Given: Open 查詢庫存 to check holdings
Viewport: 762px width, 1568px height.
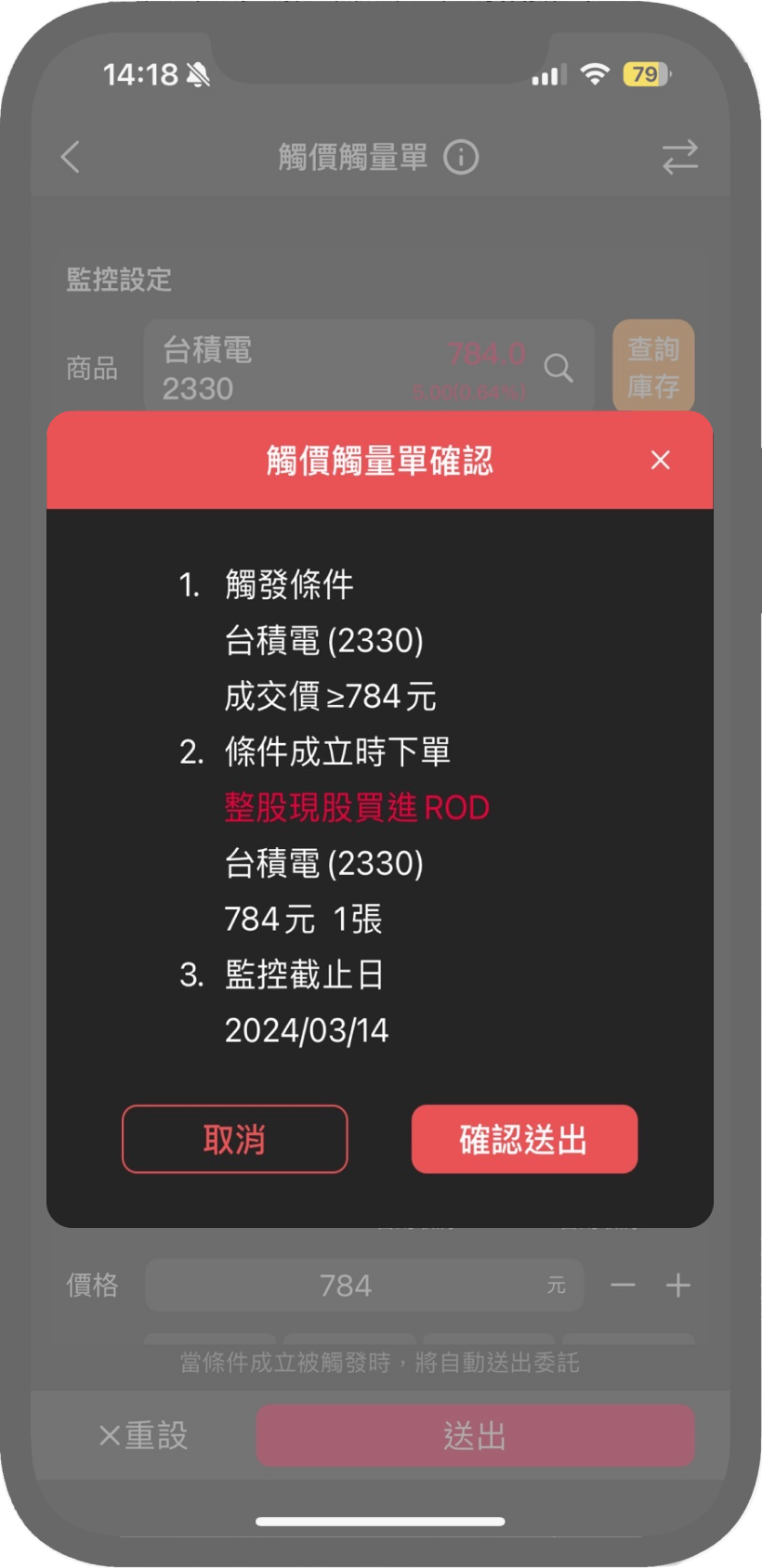Looking at the screenshot, I should tap(653, 367).
